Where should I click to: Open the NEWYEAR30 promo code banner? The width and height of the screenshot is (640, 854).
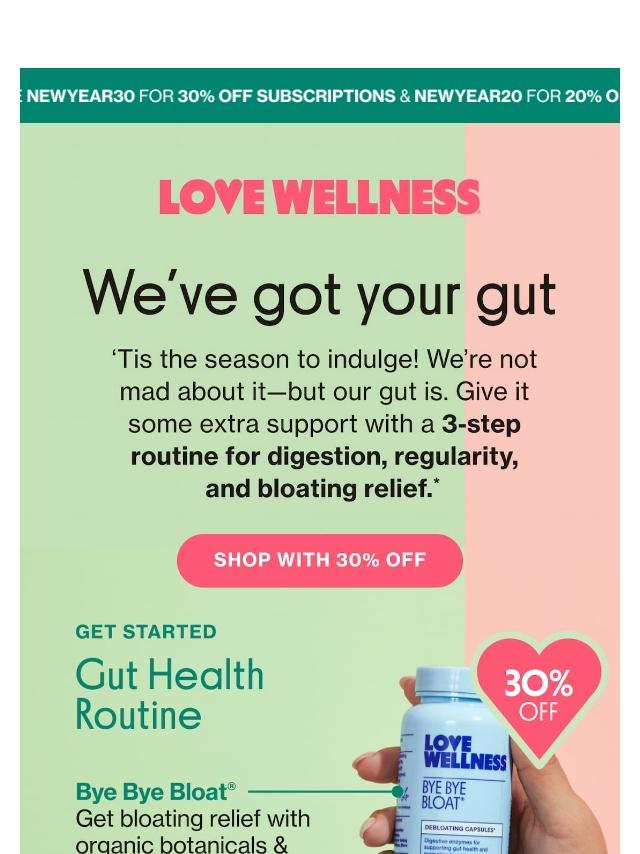pos(320,95)
